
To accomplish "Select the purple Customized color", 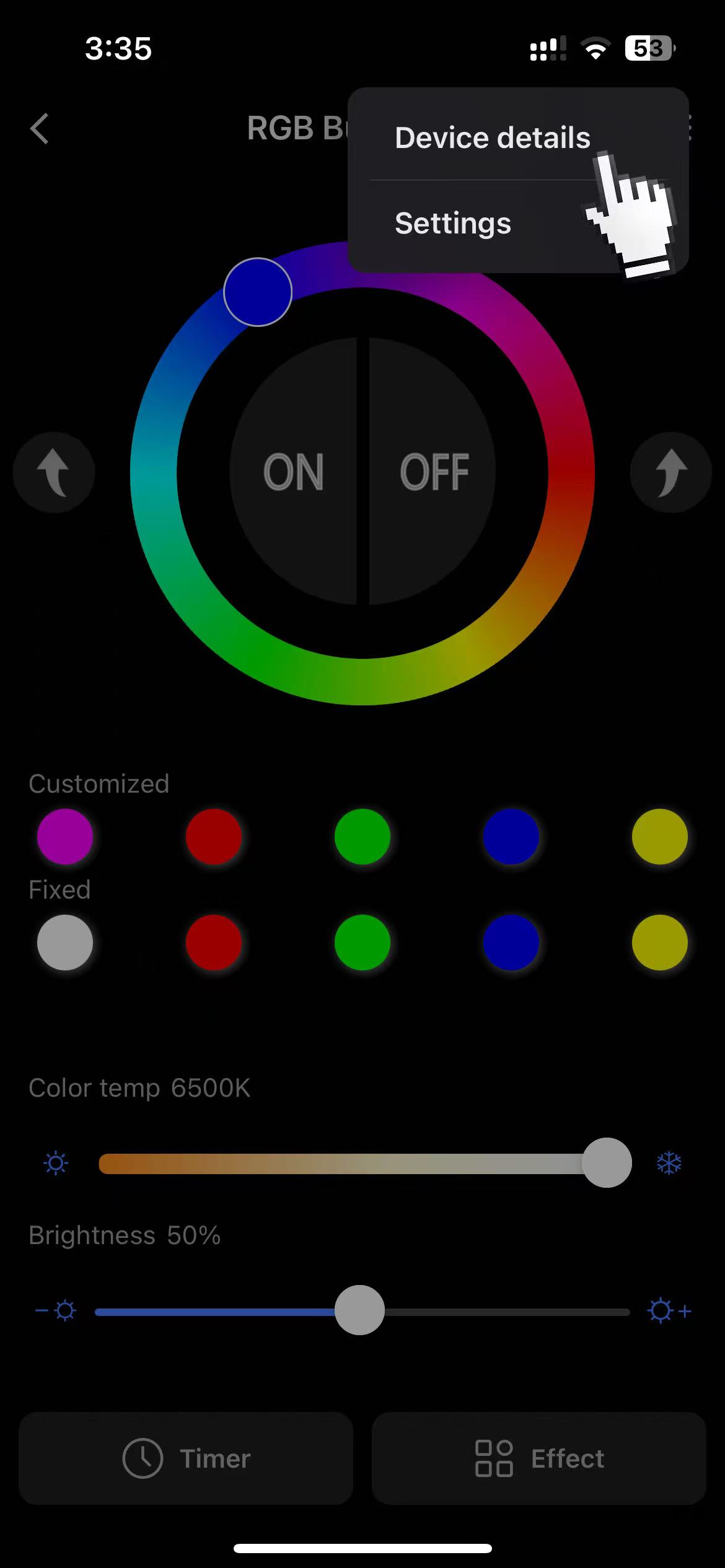I will [65, 837].
